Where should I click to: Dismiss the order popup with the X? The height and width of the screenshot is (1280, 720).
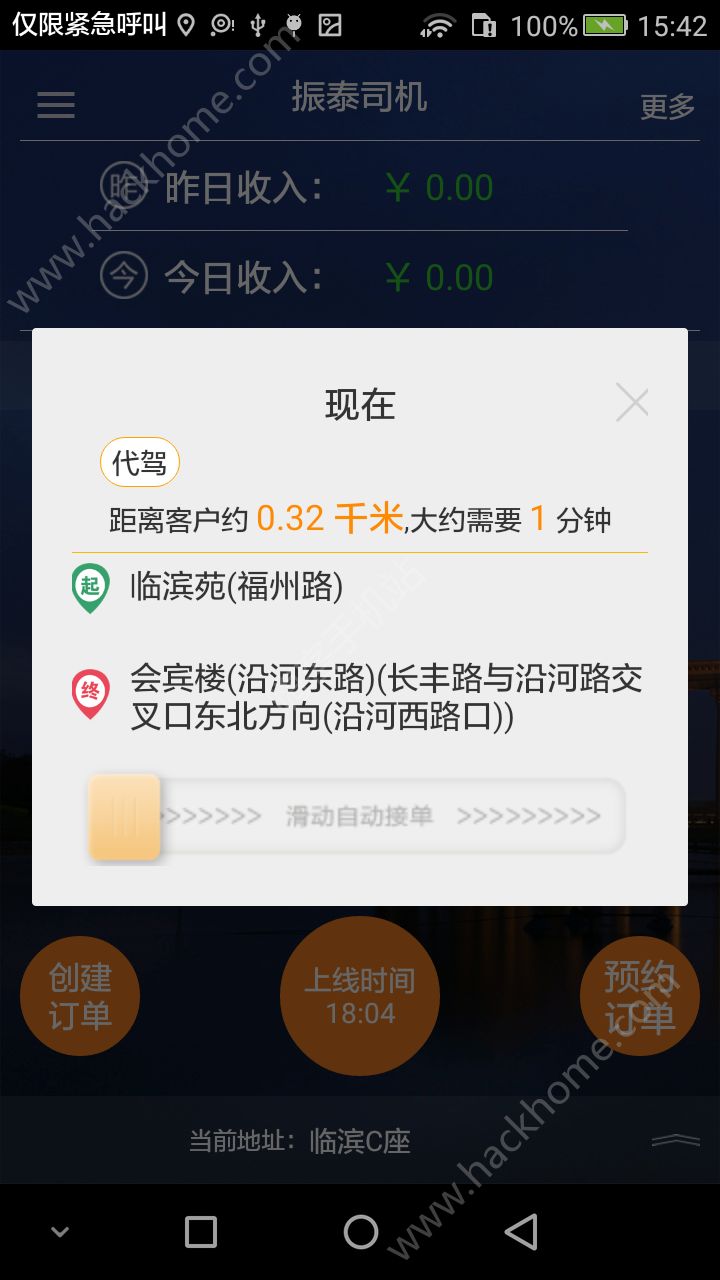coord(632,401)
